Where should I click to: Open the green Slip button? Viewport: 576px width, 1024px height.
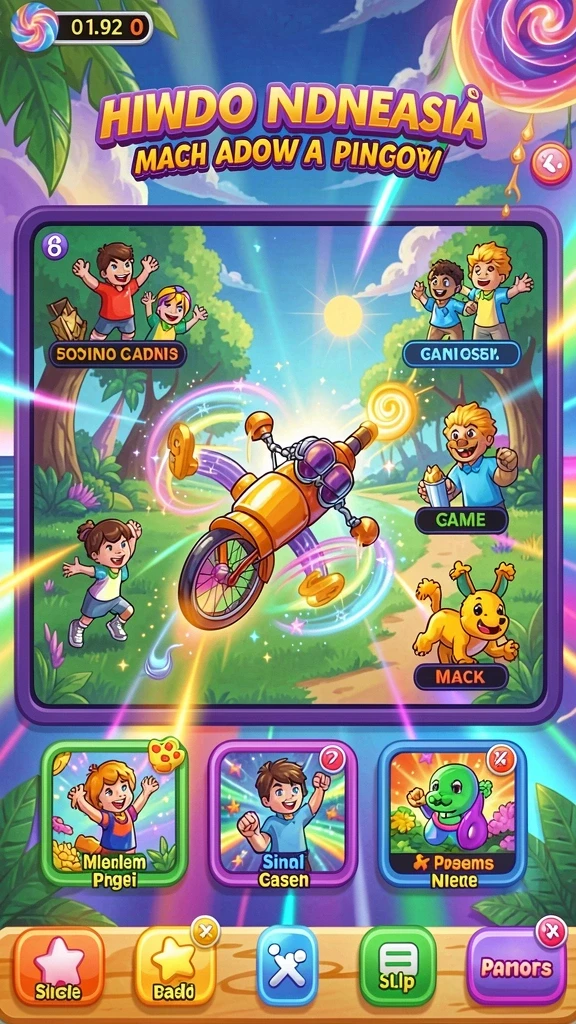[398, 966]
